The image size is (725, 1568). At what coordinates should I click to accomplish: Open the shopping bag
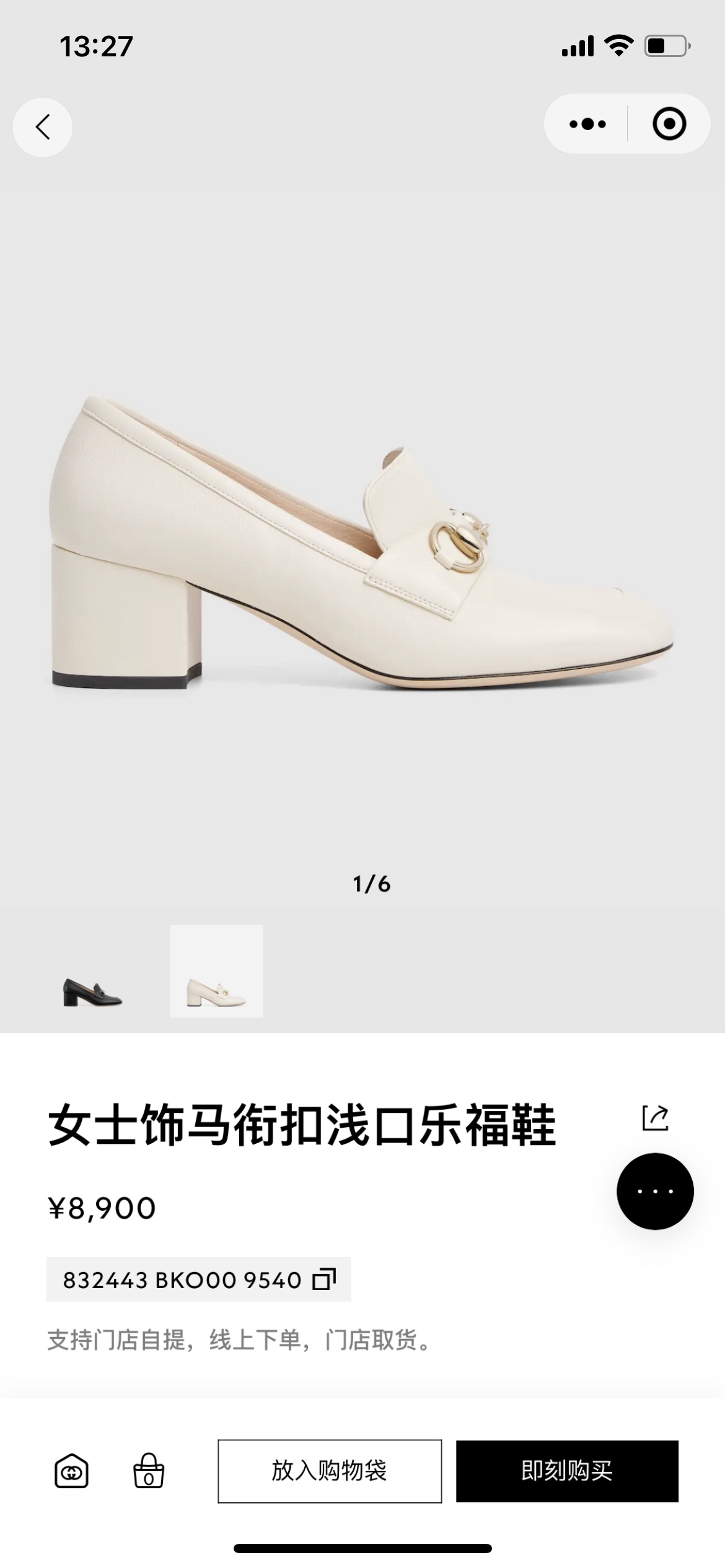point(149,1471)
